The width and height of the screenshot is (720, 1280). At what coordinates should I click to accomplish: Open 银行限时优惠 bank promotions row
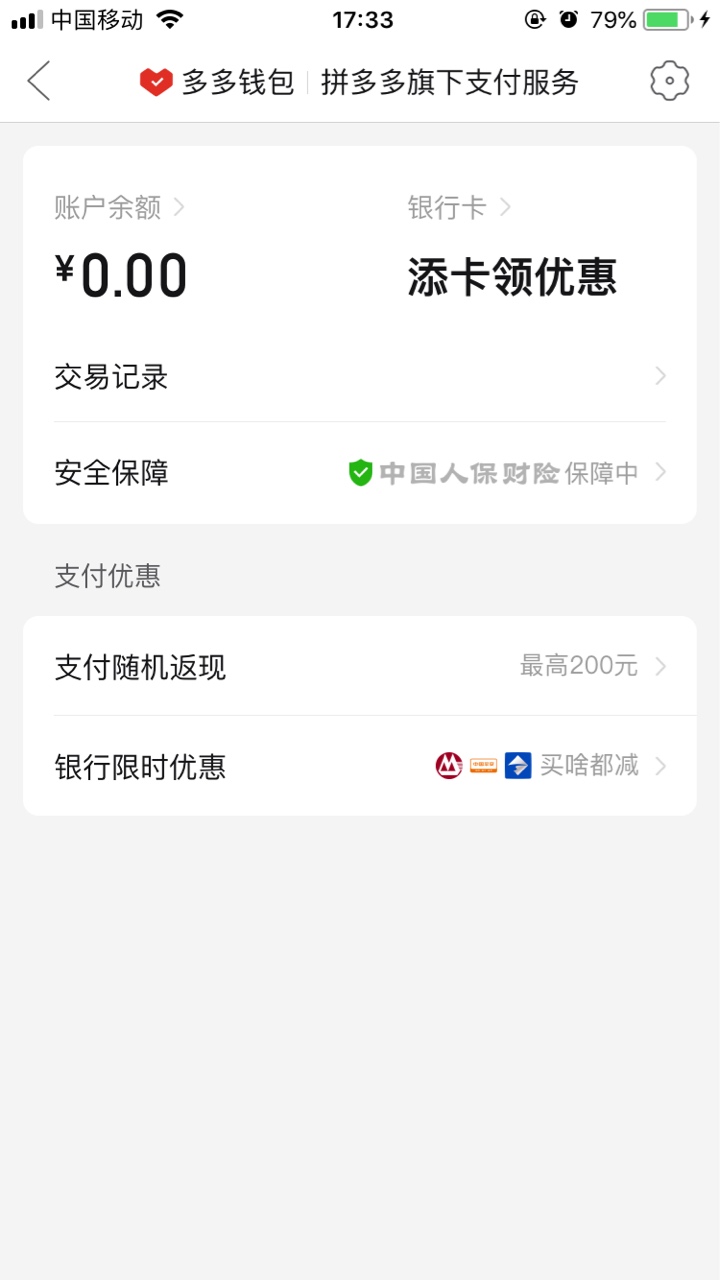coord(360,766)
